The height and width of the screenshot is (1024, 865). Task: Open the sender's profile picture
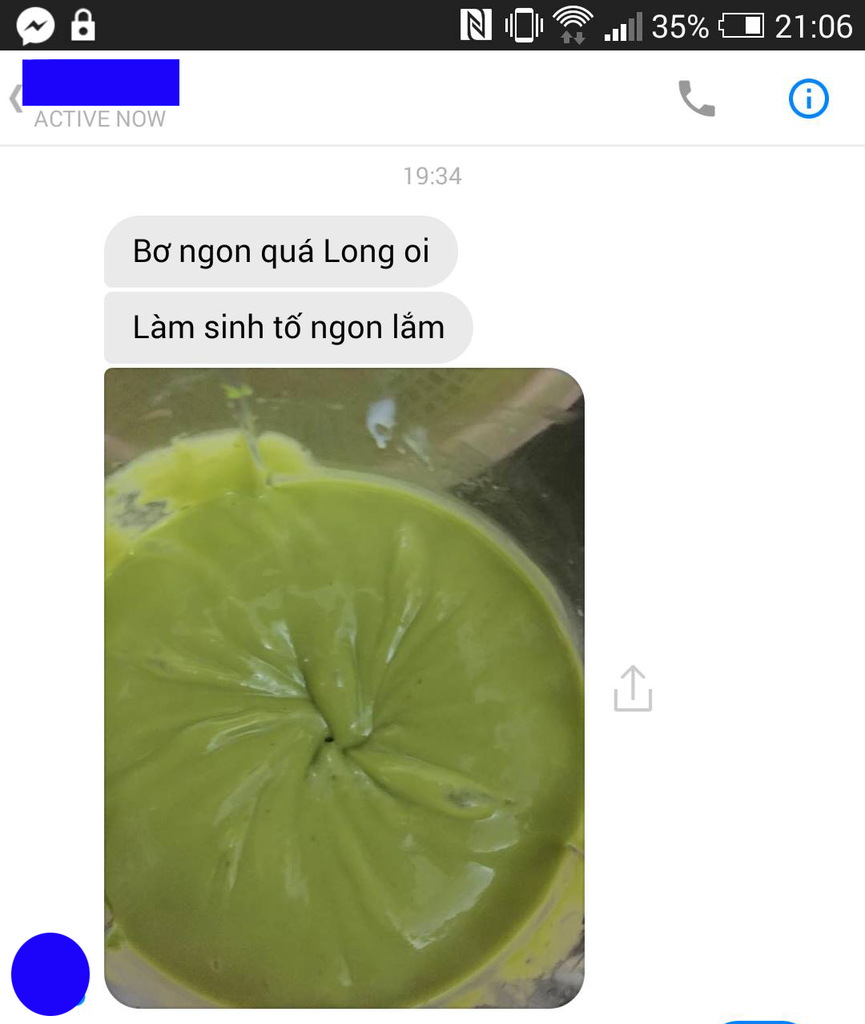click(50, 973)
